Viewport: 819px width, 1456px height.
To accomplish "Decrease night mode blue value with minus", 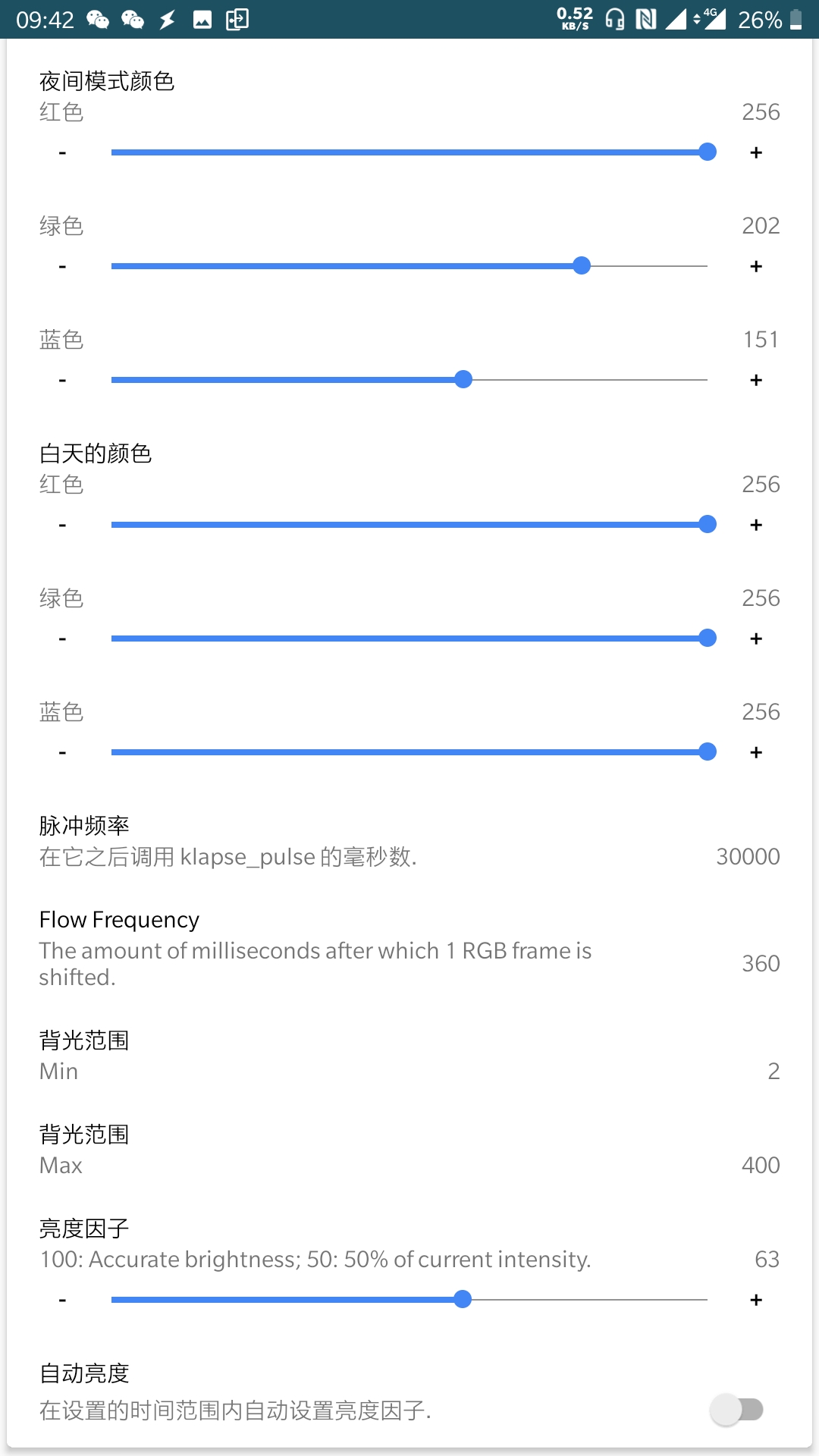I will click(x=62, y=380).
